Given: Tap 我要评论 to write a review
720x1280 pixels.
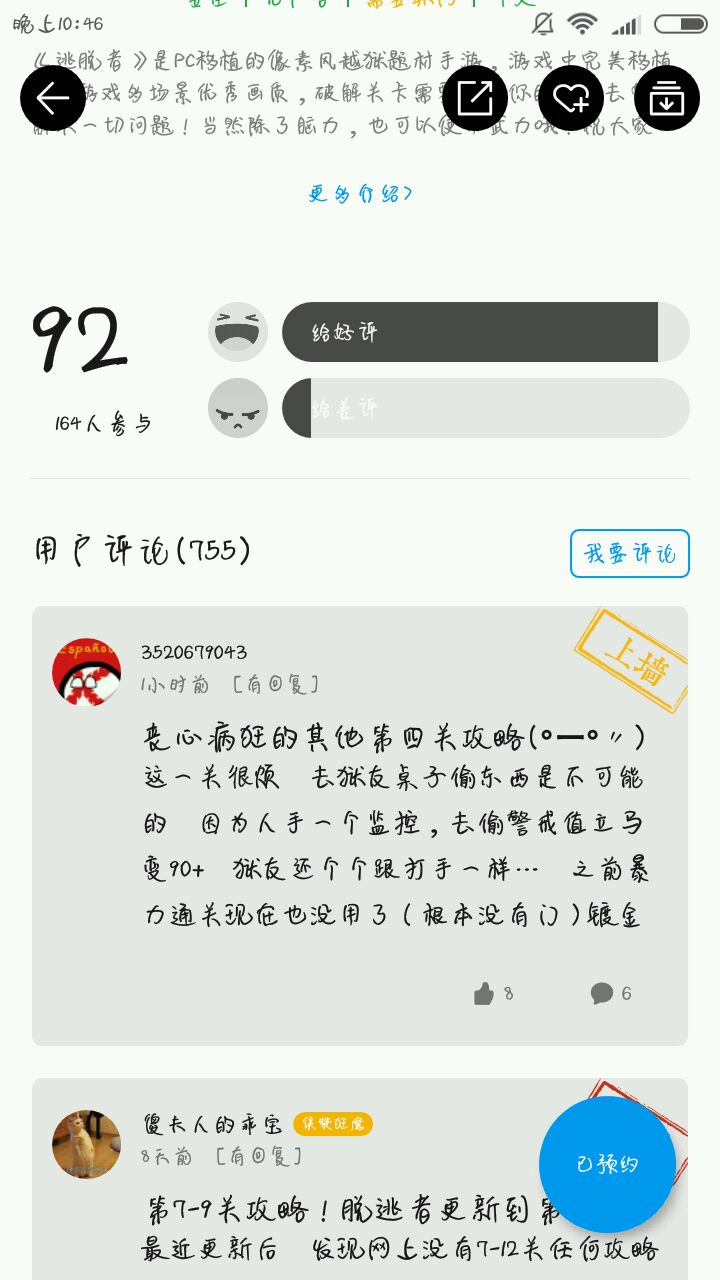Looking at the screenshot, I should click(630, 553).
